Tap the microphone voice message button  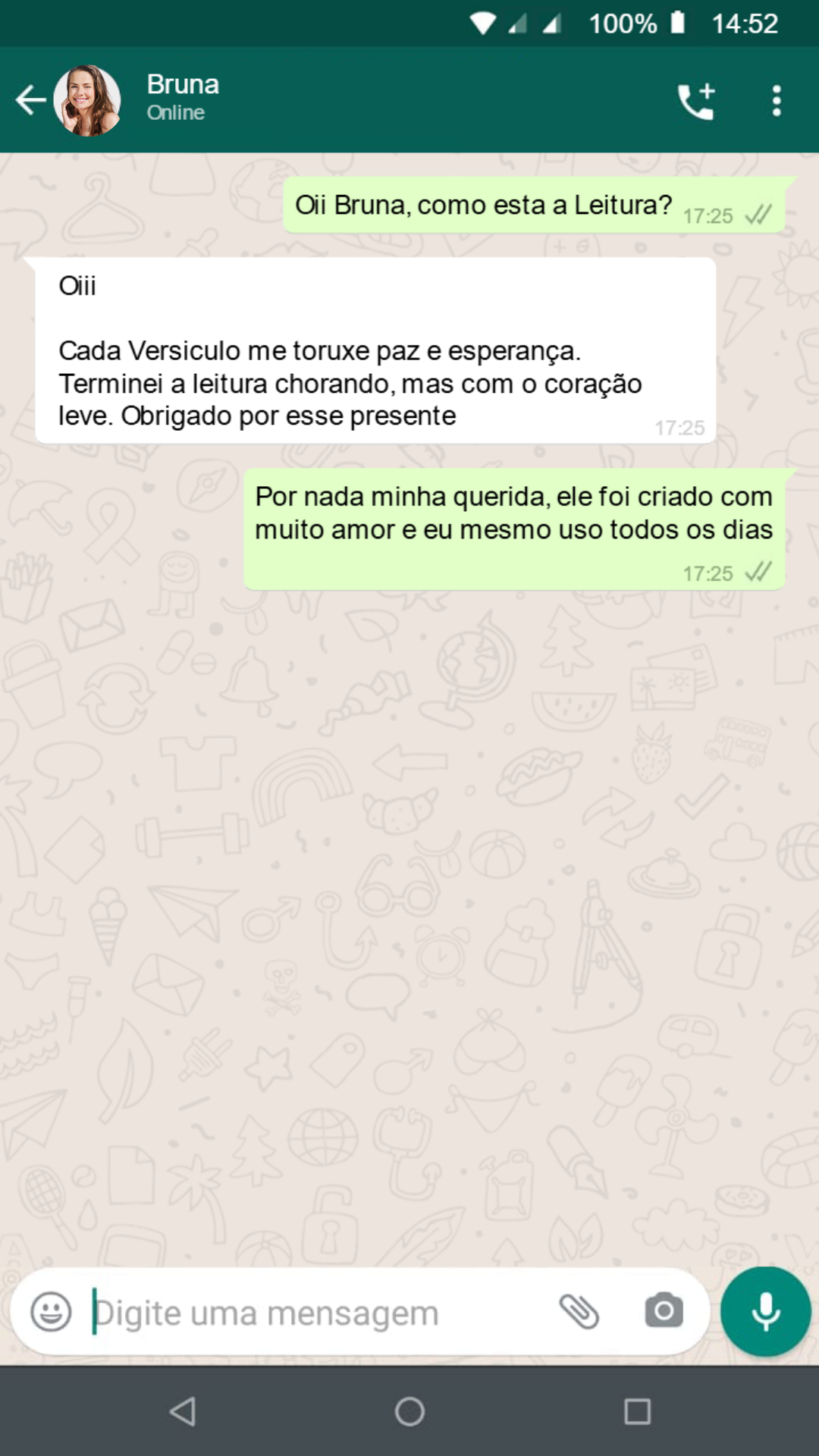(x=765, y=1311)
